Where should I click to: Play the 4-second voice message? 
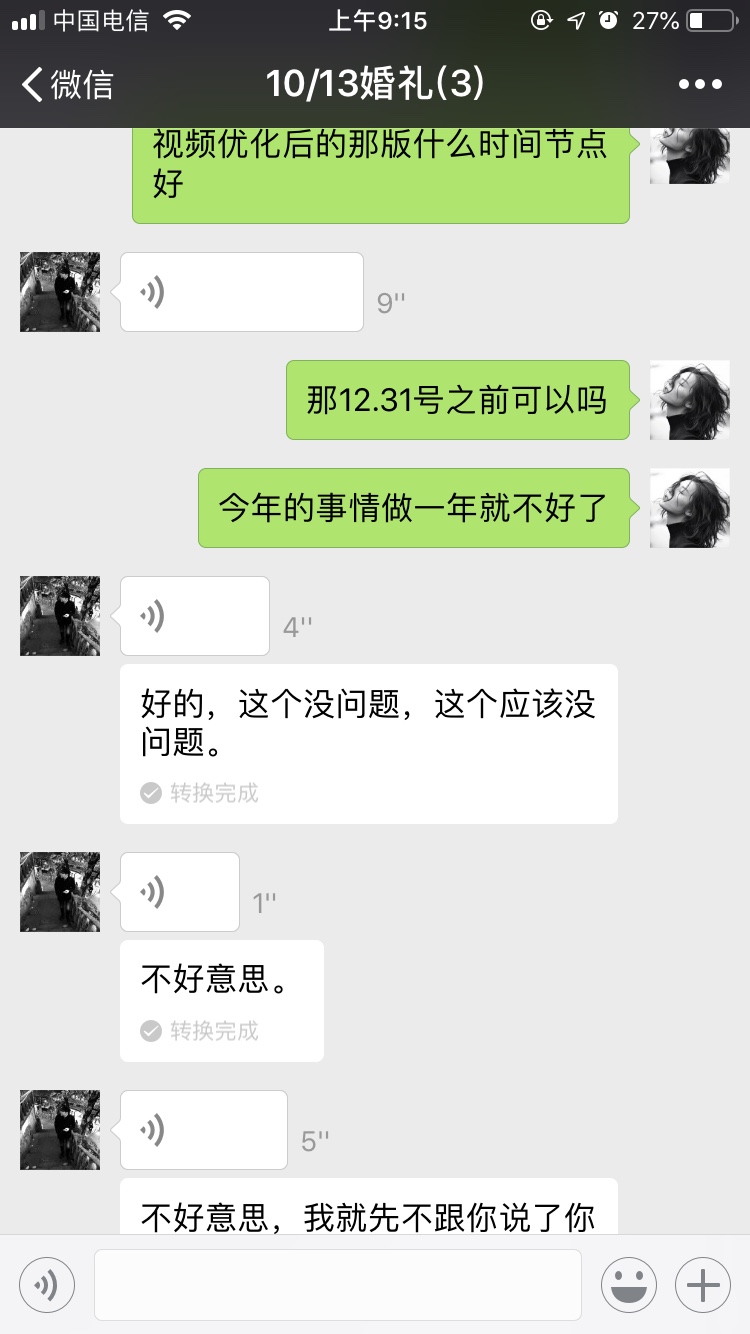[x=195, y=616]
